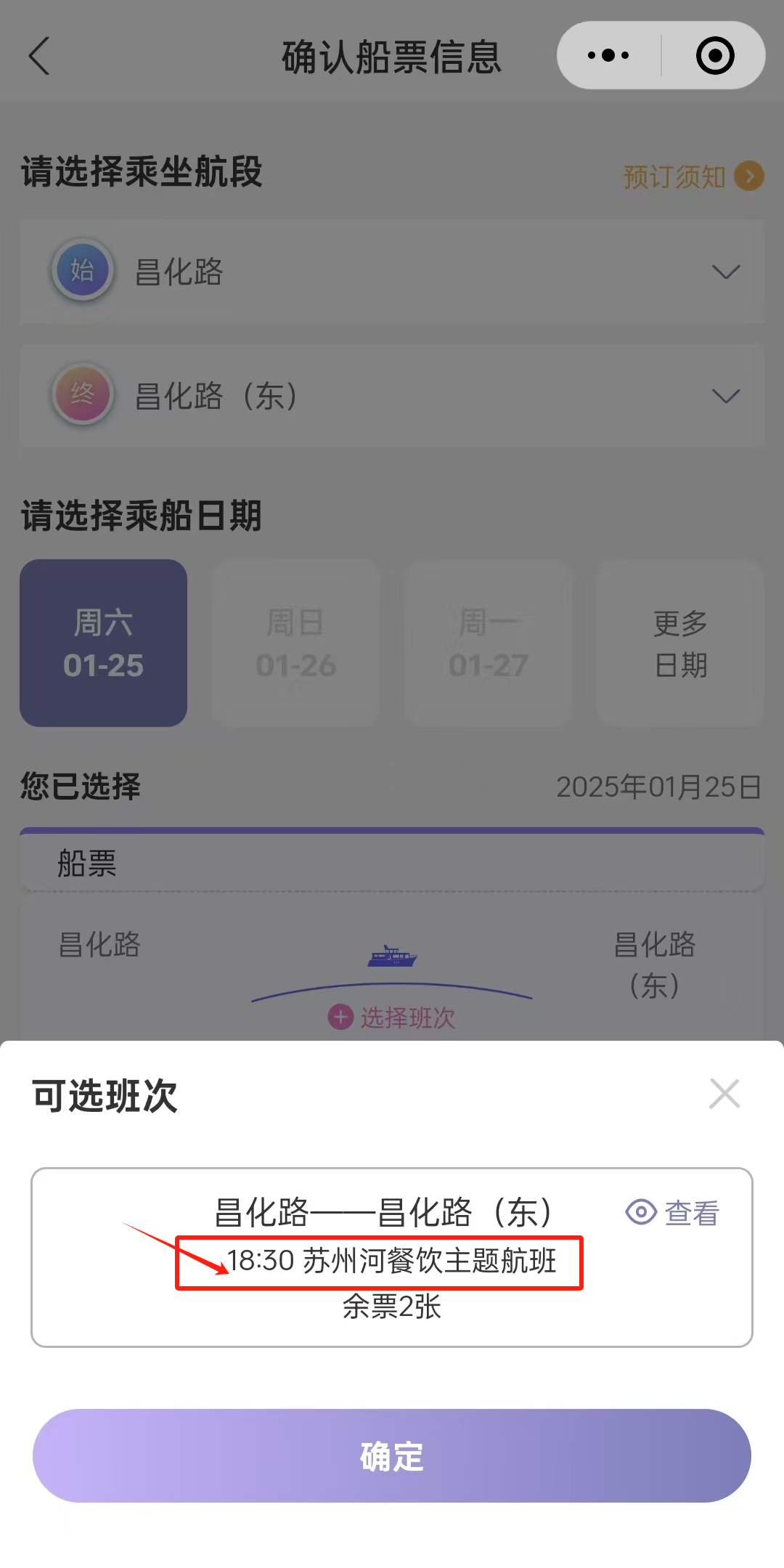Open 预订须知 booking notice
Viewport: 784px width, 1568px height.
click(693, 176)
